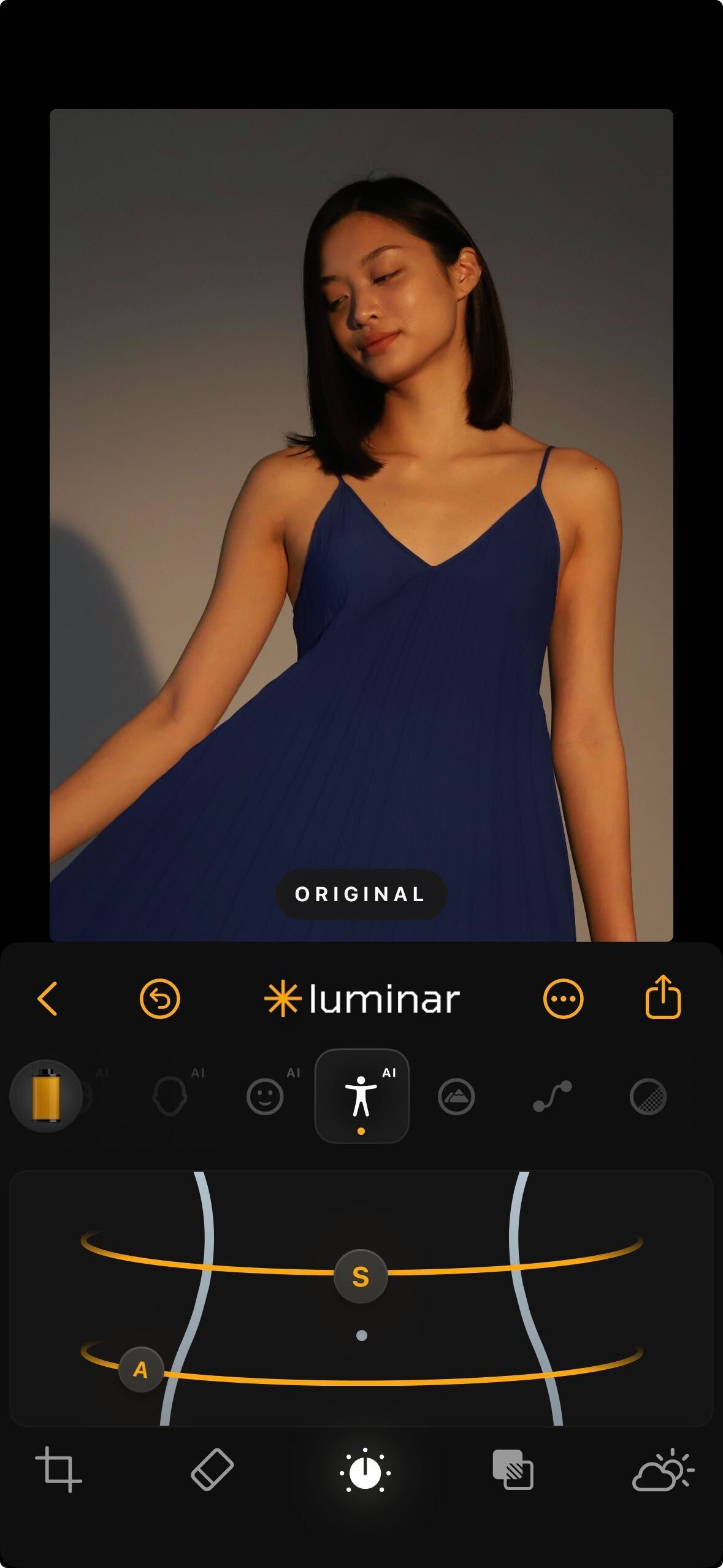
Task: Select the Body AI figure tool
Action: pyautogui.click(x=362, y=1096)
